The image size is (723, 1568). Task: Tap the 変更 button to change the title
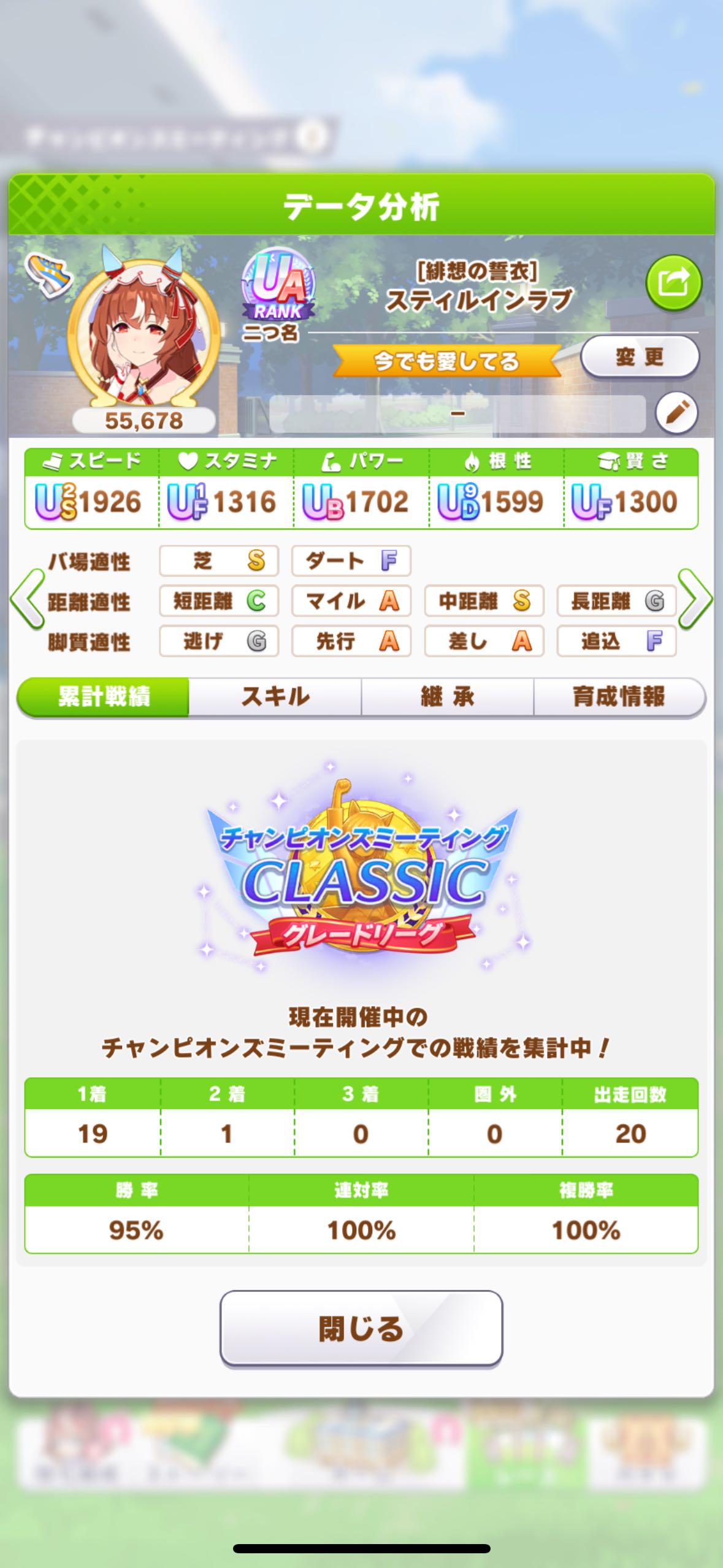pyautogui.click(x=639, y=356)
